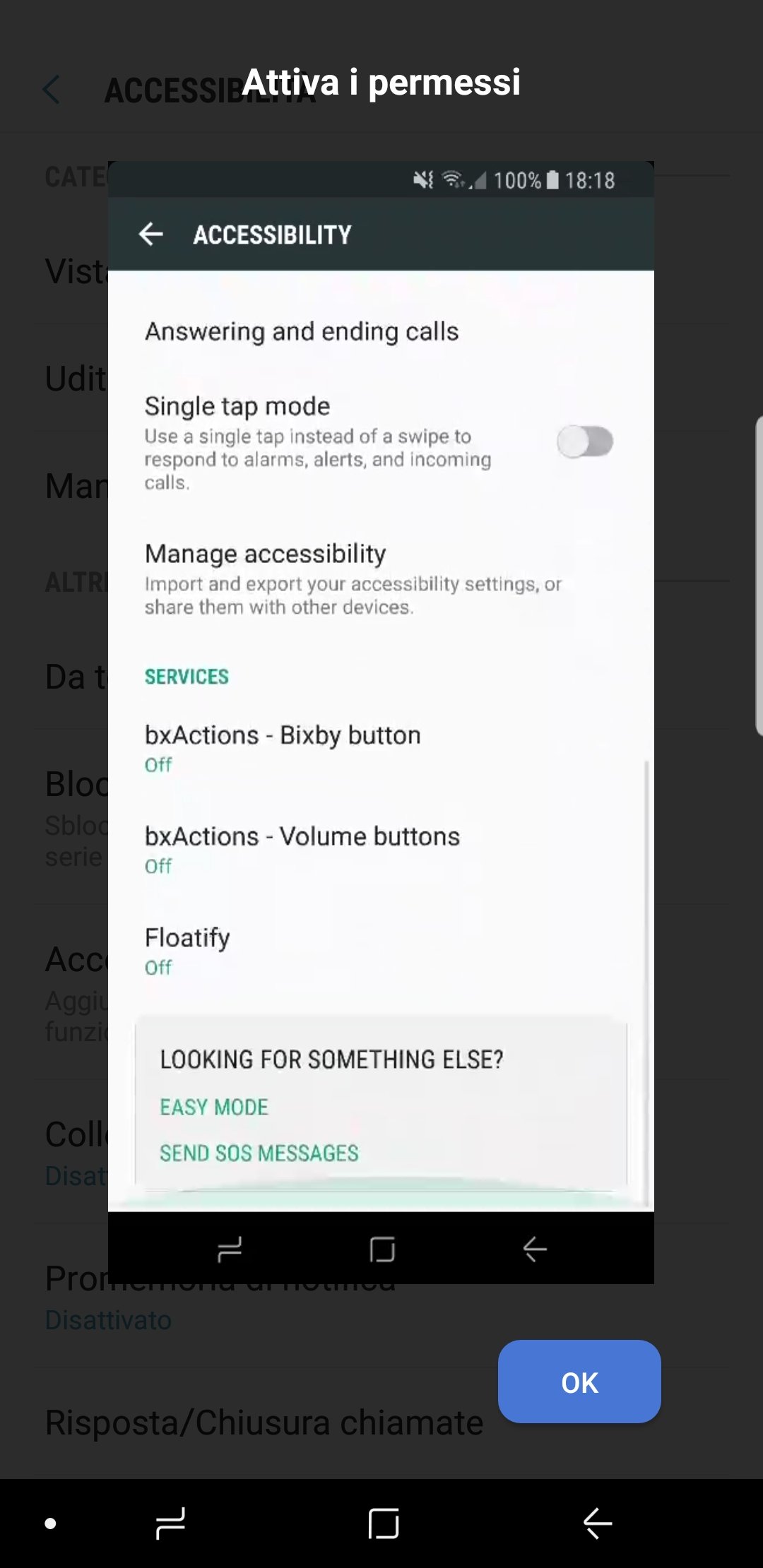Go back using the system navigation bar
This screenshot has width=763, height=1568.
tap(597, 1523)
